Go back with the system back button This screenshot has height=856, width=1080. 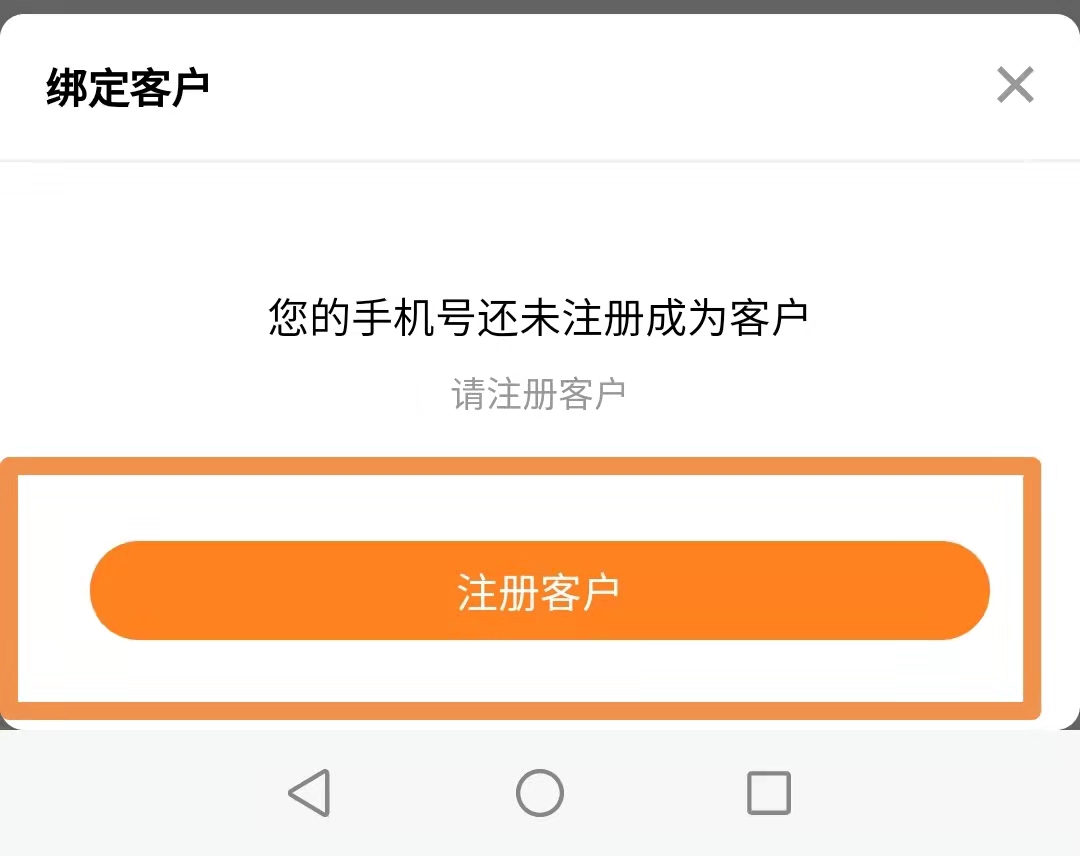[309, 793]
